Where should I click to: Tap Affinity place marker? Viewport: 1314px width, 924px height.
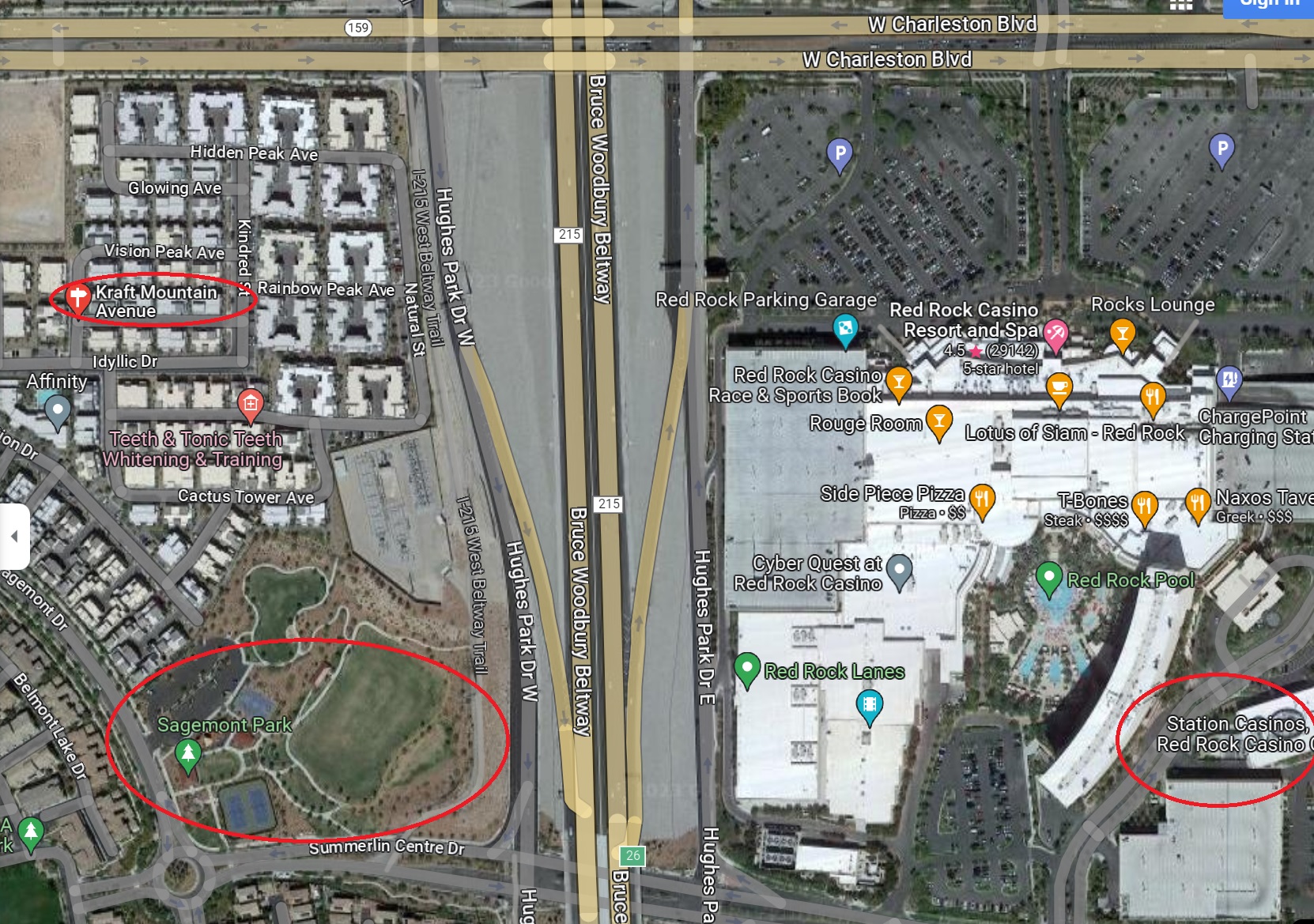(x=57, y=410)
